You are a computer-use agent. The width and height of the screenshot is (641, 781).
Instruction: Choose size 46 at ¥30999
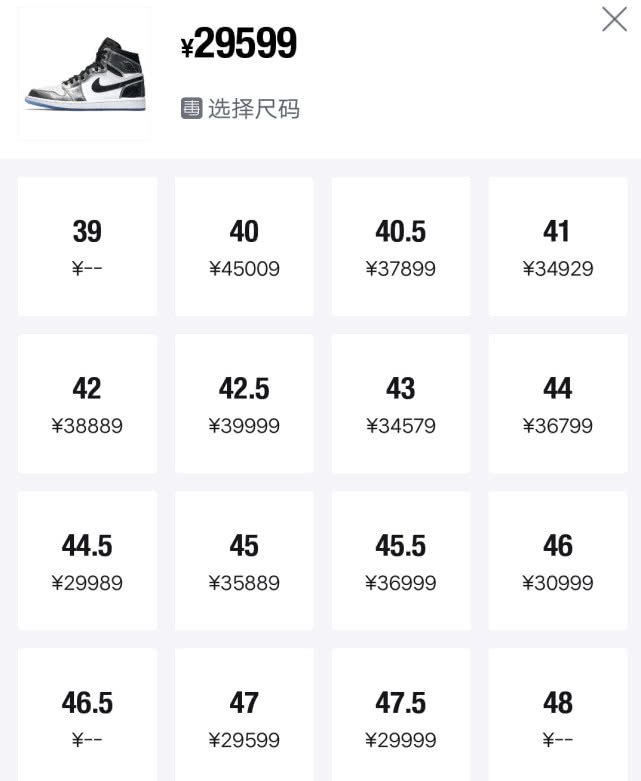(557, 561)
